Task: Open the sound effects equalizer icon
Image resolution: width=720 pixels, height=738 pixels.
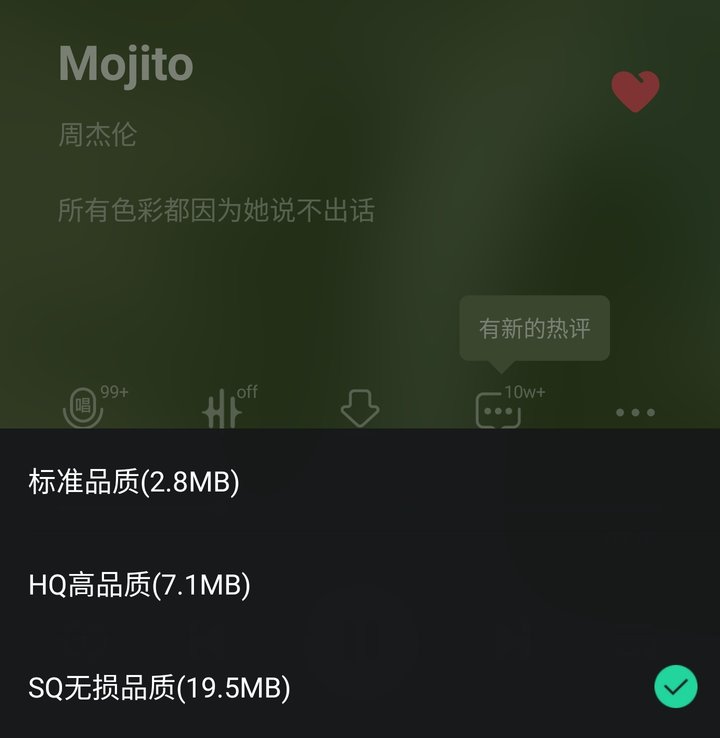Action: [222, 410]
